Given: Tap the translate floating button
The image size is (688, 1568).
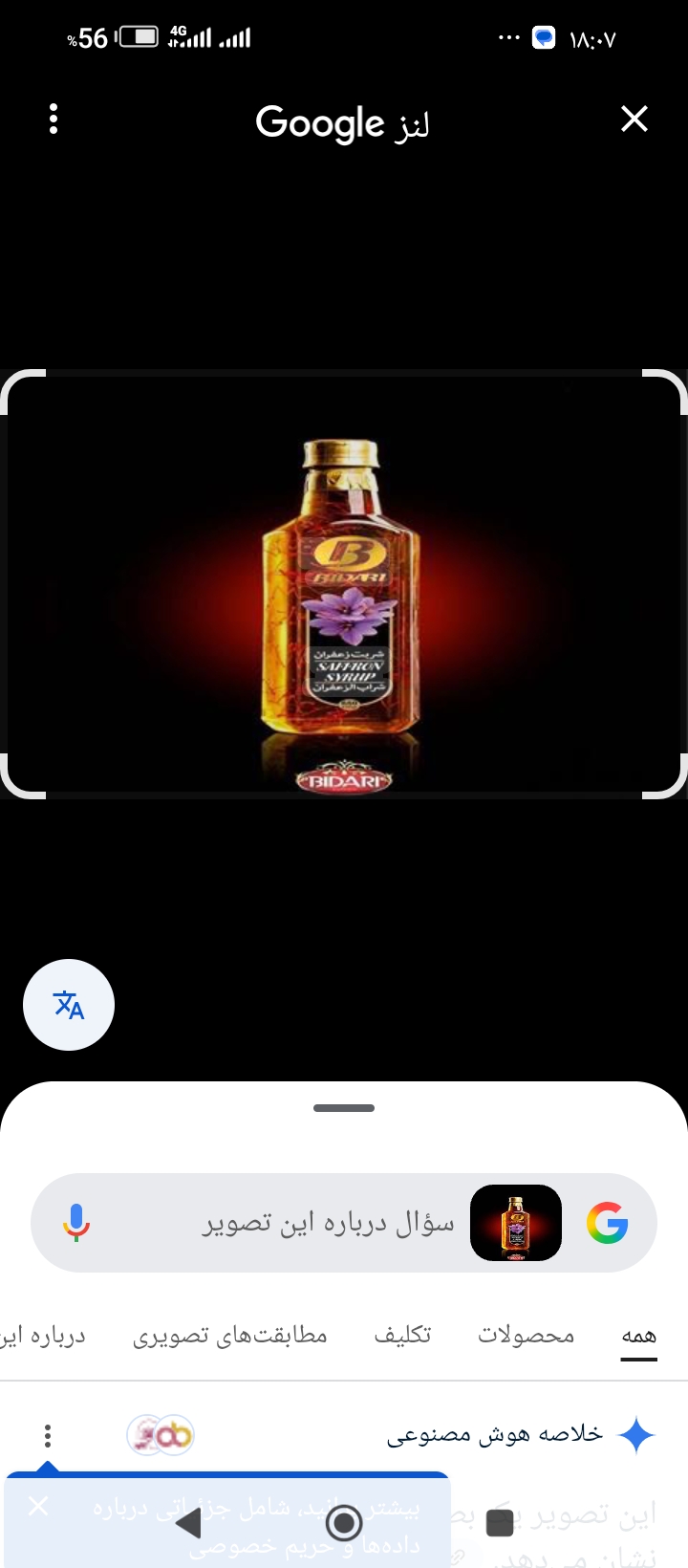Looking at the screenshot, I should (x=69, y=1005).
